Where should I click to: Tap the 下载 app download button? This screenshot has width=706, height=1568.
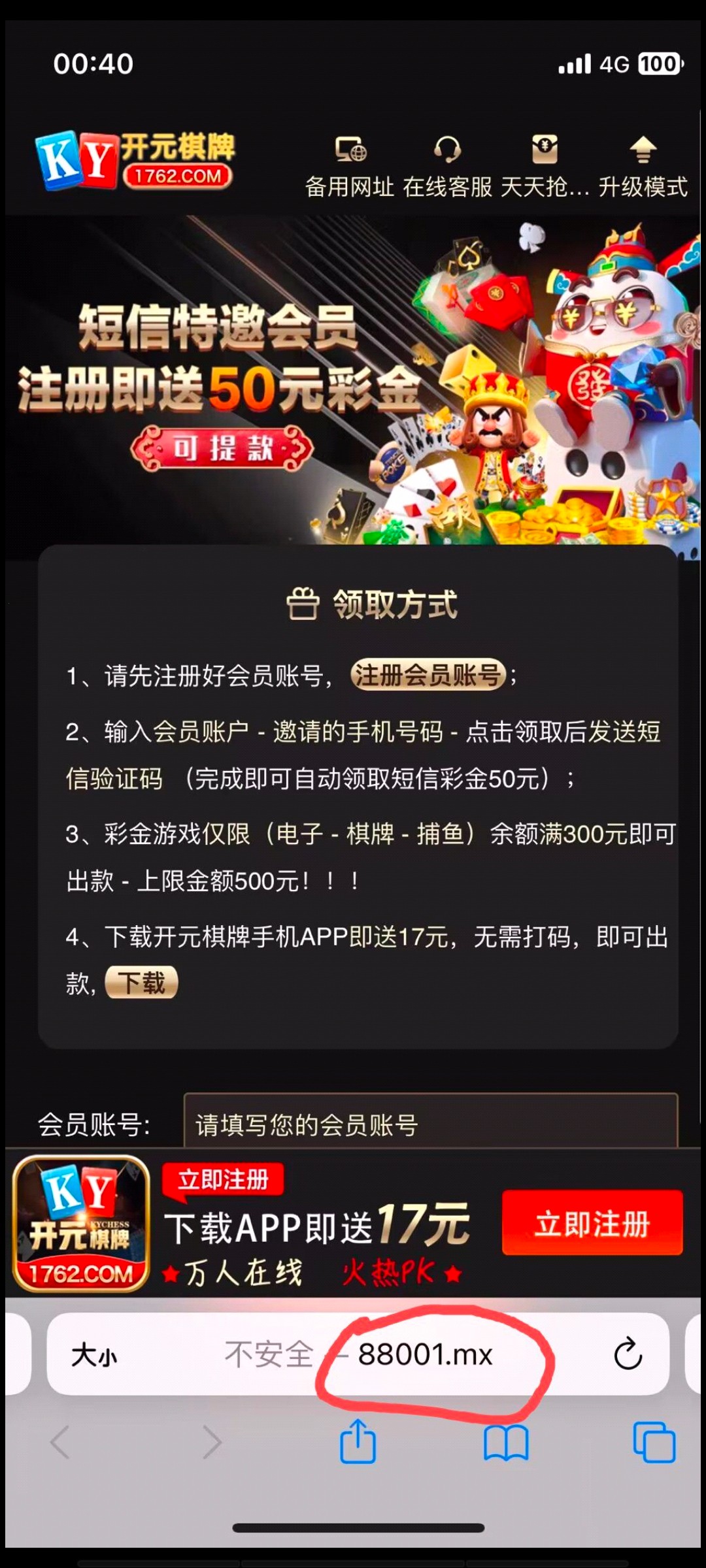[141, 983]
